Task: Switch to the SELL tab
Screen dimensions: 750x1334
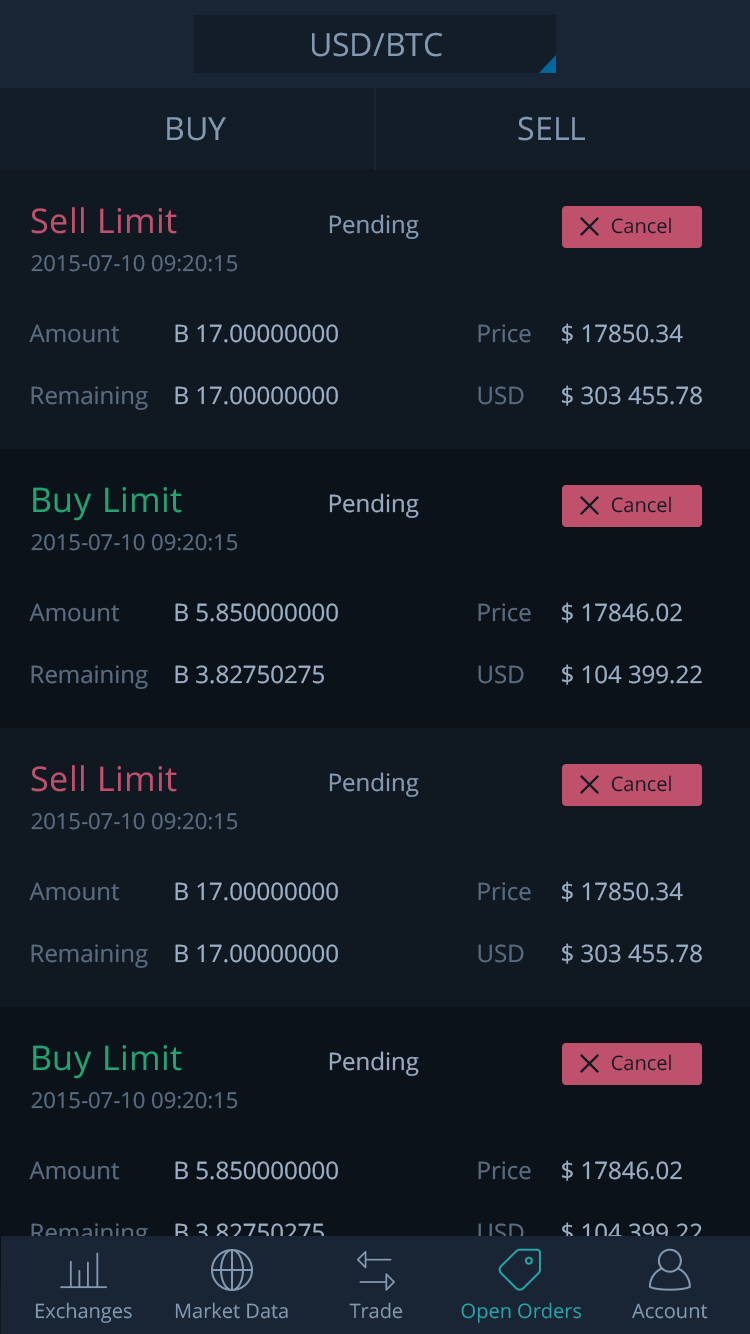Action: (551, 128)
